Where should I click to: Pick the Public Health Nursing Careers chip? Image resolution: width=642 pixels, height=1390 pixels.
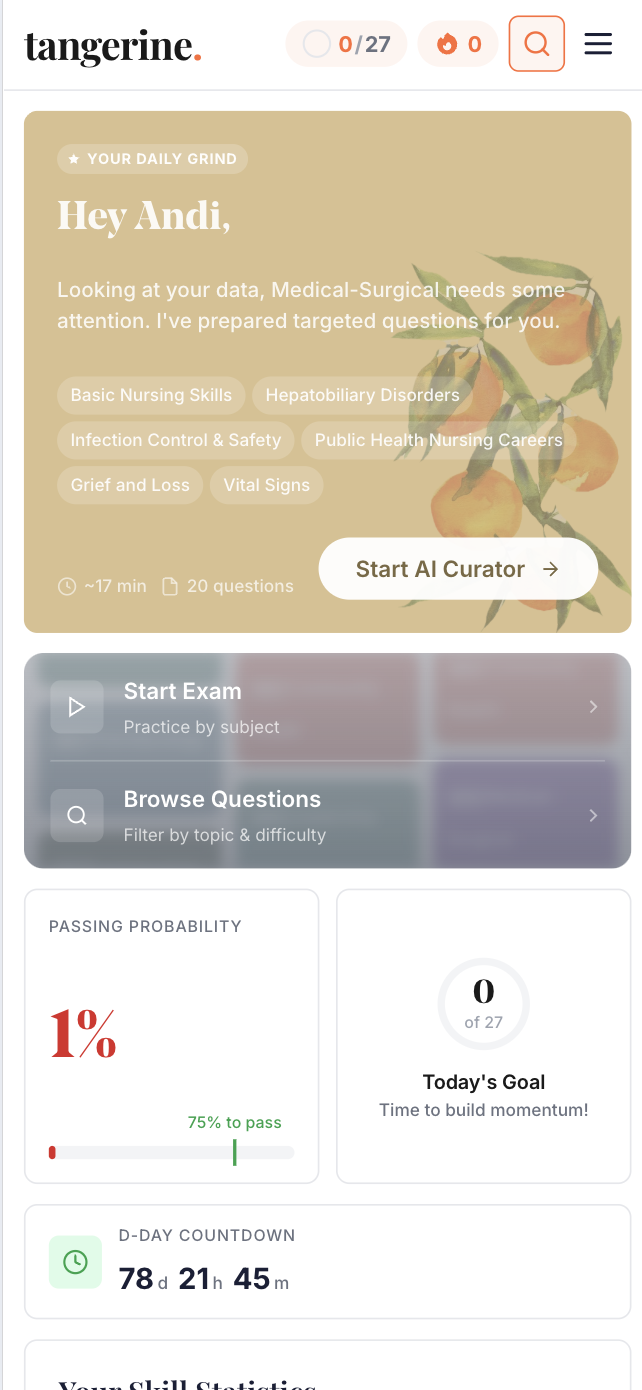click(438, 440)
